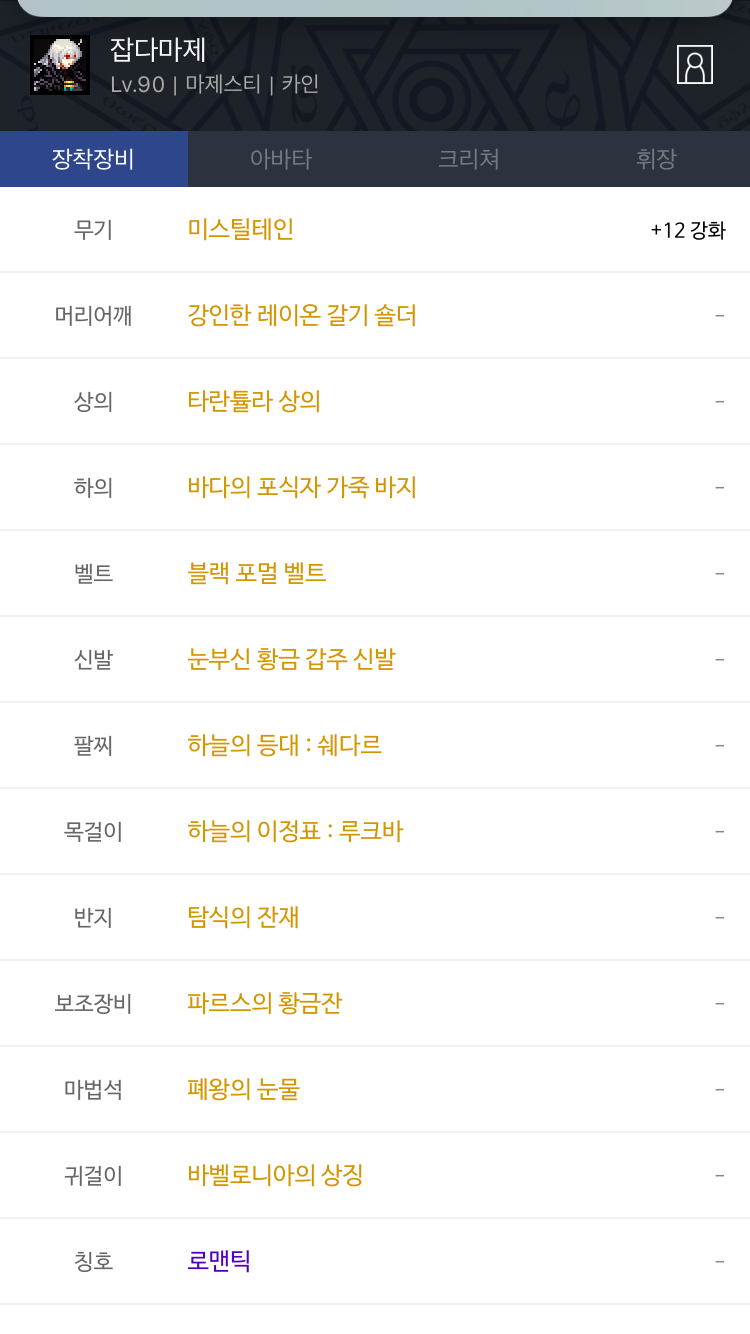View magic stone 폐왕의 눈물

coord(244,1089)
